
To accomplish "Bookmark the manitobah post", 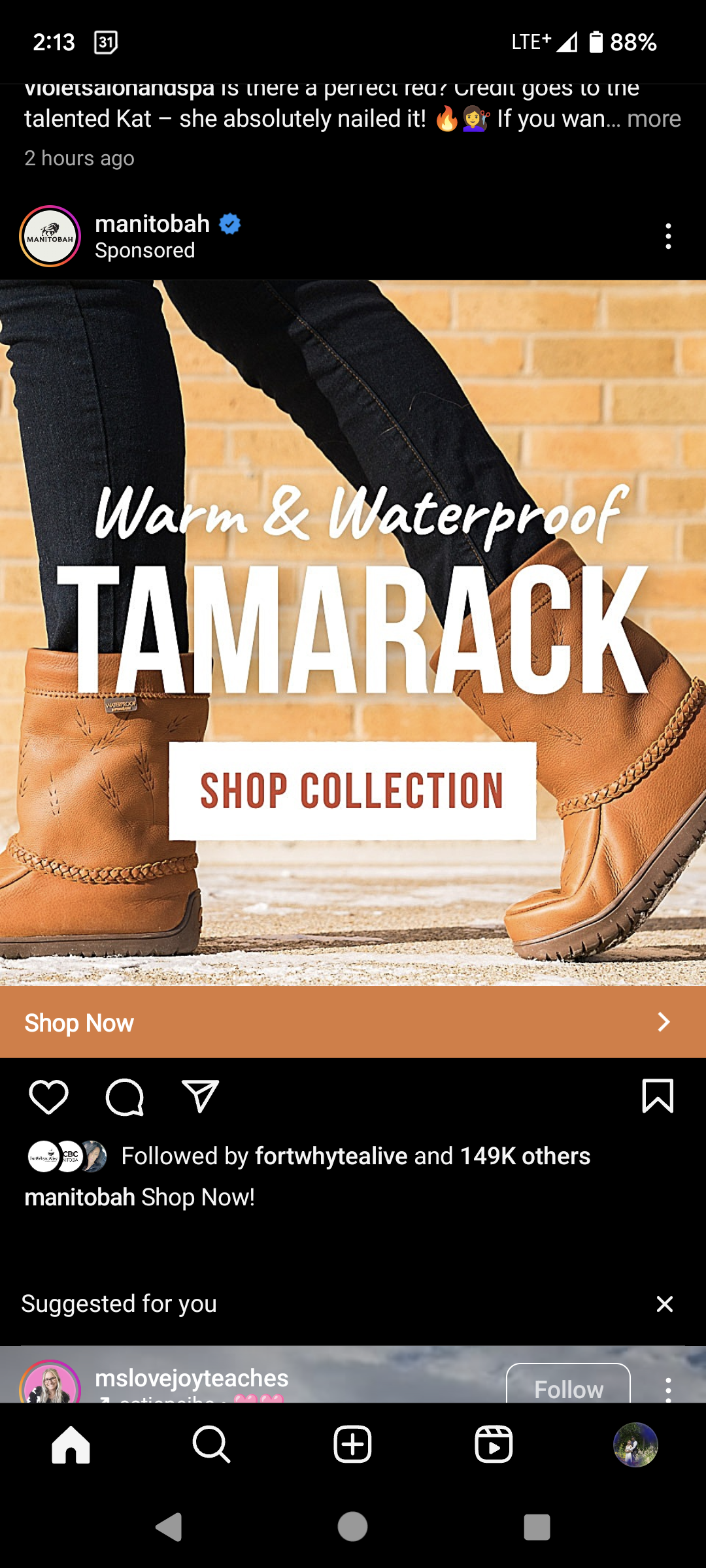I will click(x=658, y=1096).
